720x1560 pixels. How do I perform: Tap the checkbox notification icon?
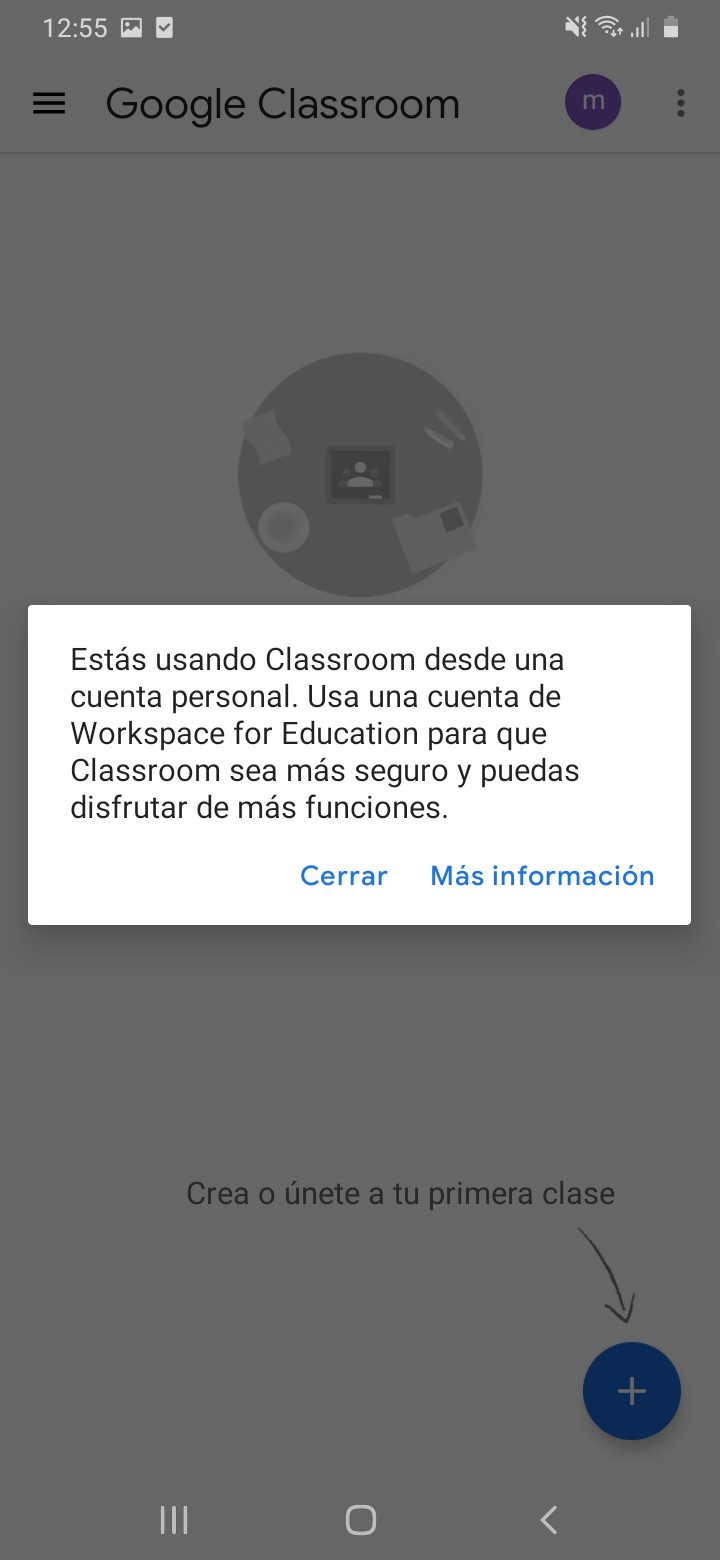(x=163, y=27)
